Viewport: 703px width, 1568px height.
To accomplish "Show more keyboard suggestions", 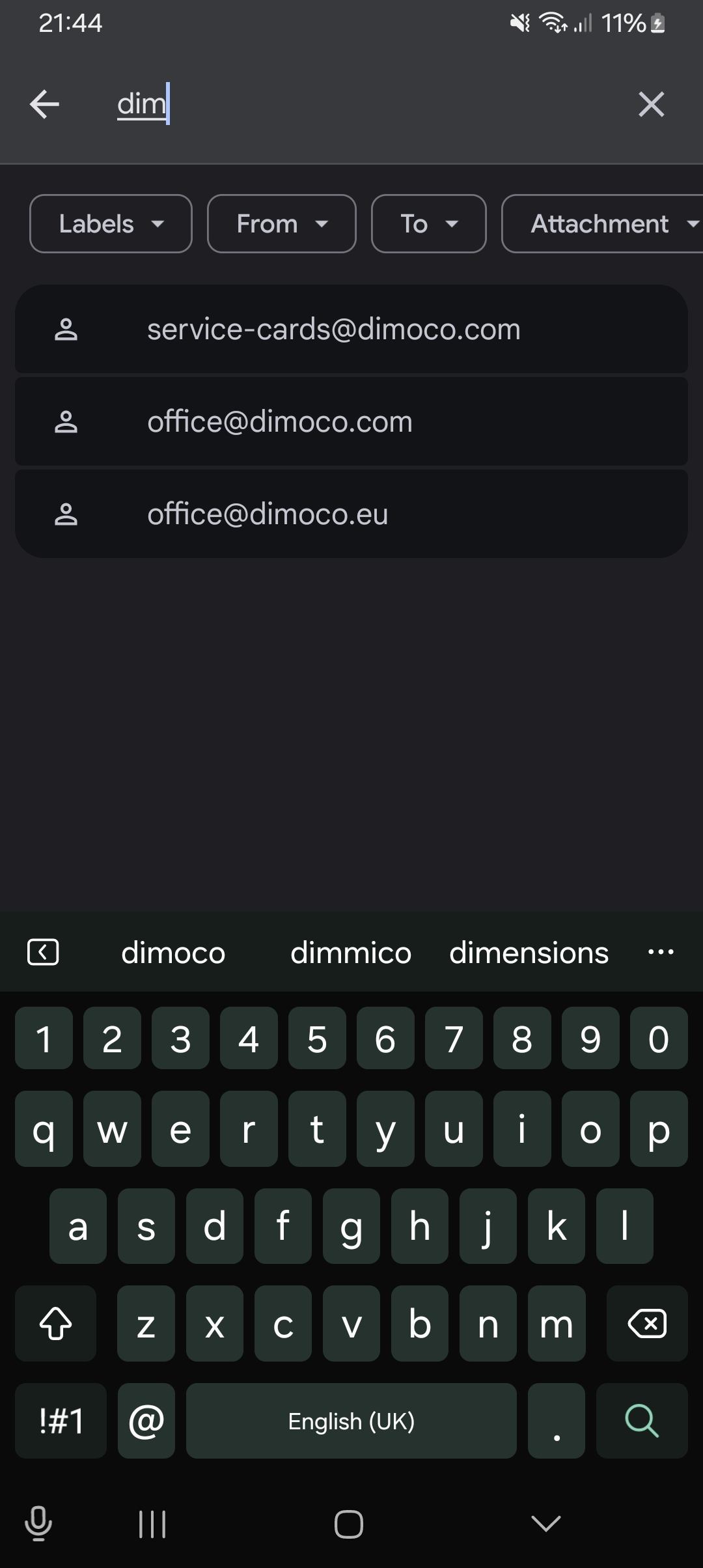I will coord(661,953).
